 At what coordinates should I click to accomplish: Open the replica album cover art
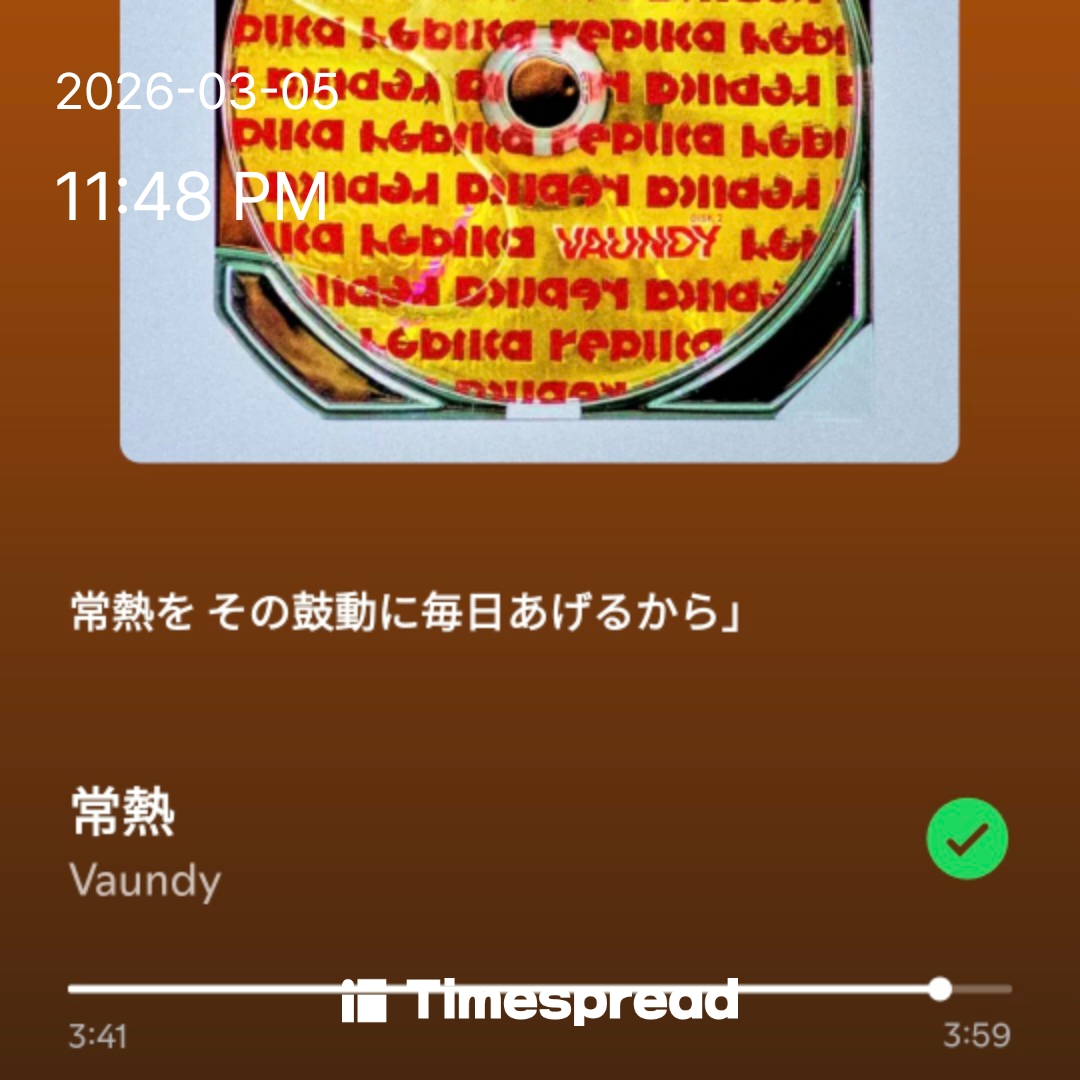click(x=540, y=230)
